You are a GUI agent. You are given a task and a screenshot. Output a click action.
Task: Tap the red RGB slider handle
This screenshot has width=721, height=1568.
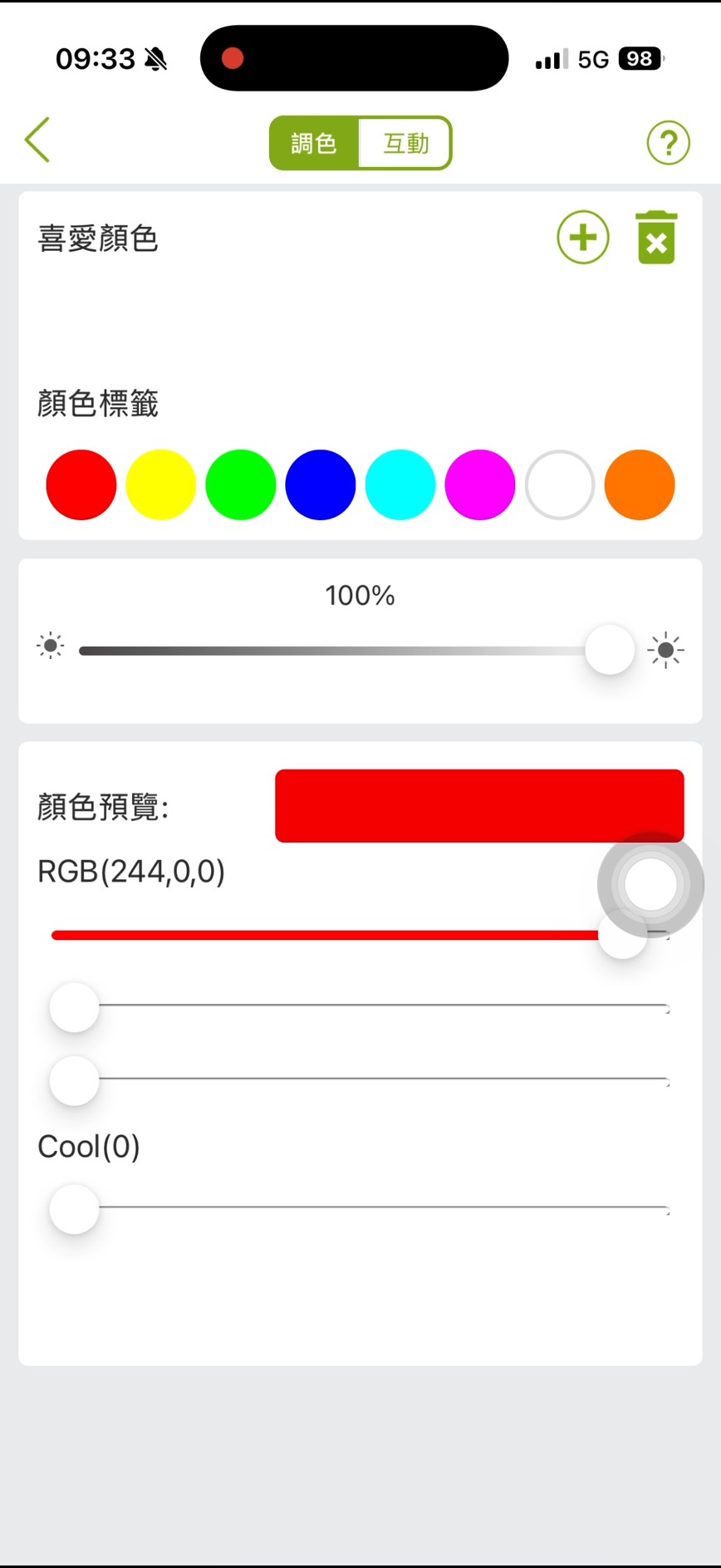tap(624, 935)
